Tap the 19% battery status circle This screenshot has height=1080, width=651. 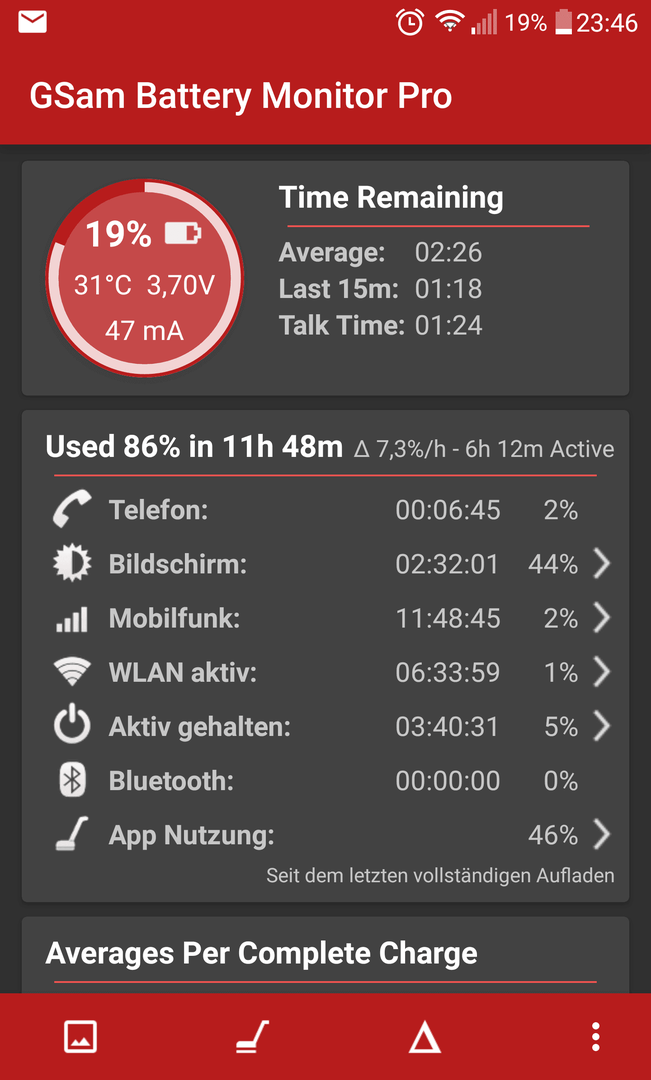coord(144,278)
